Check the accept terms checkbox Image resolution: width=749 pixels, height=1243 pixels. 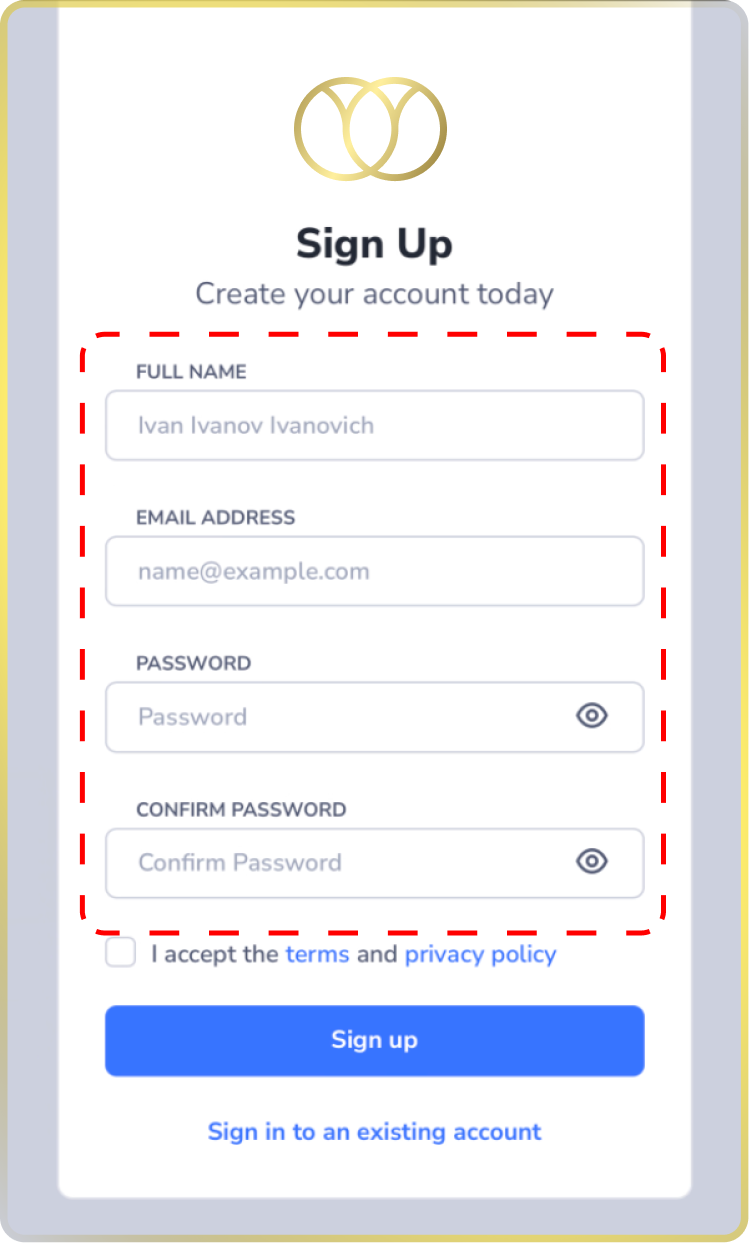(x=121, y=953)
